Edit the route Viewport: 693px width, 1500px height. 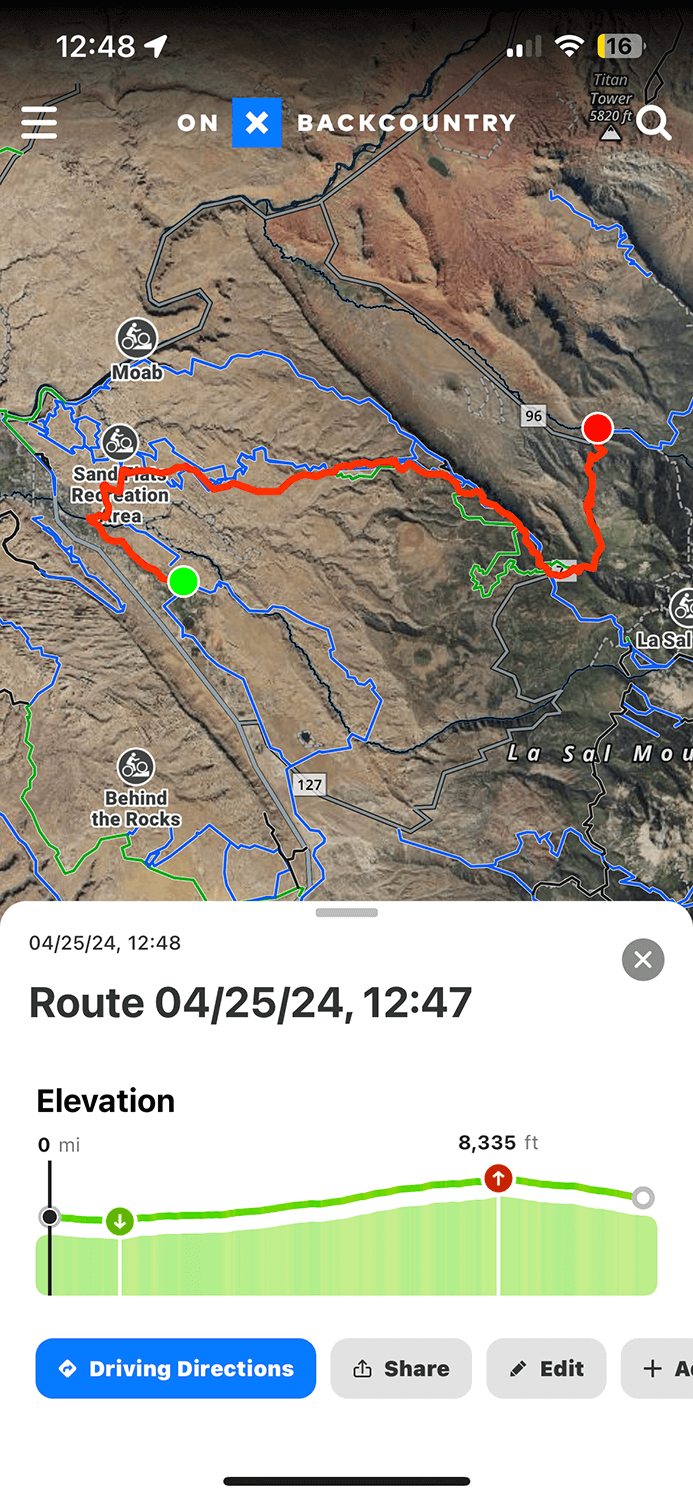click(x=546, y=1368)
